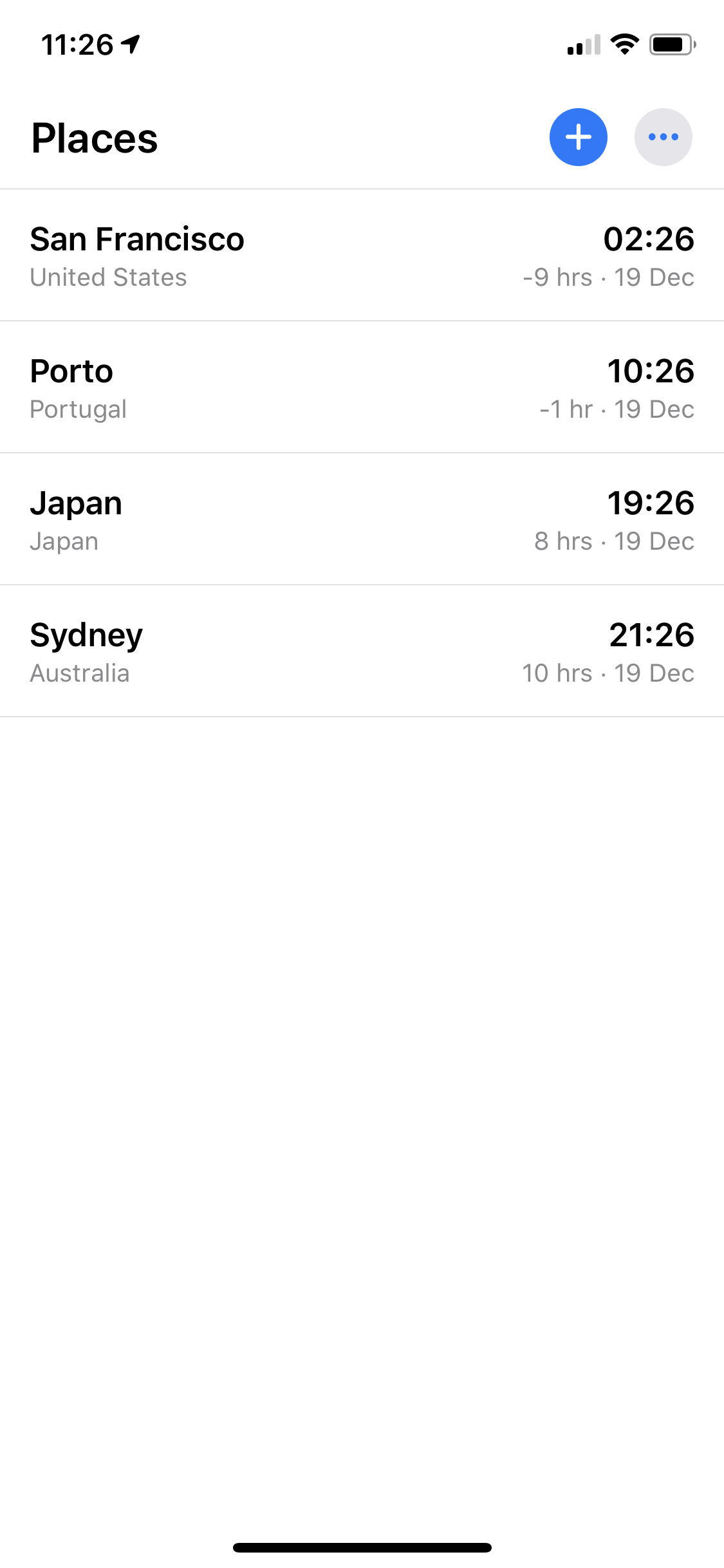Image resolution: width=724 pixels, height=1568 pixels.
Task: Tap the 11:26 clock in the status bar
Action: pos(77,42)
